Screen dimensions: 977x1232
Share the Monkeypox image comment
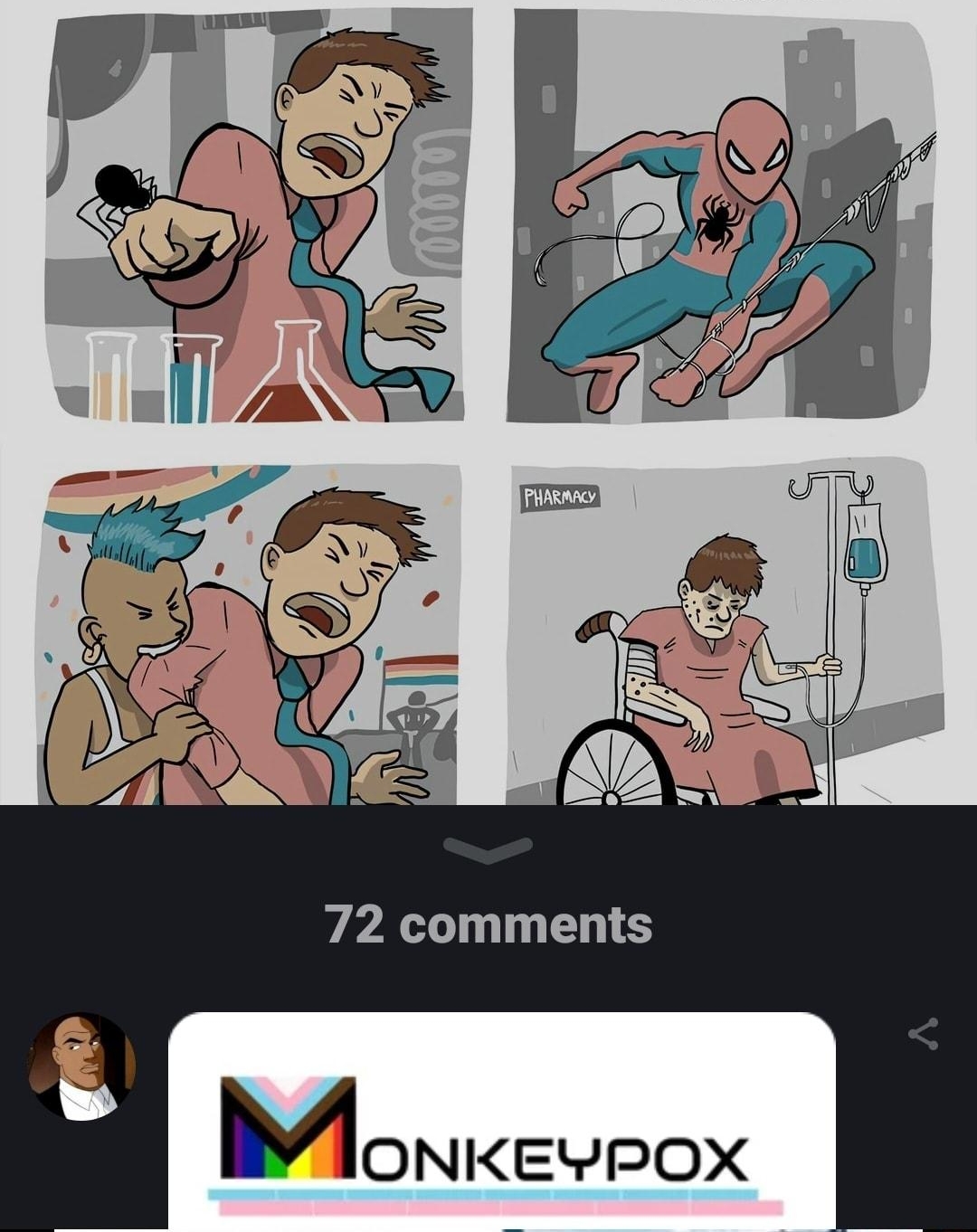922,1034
